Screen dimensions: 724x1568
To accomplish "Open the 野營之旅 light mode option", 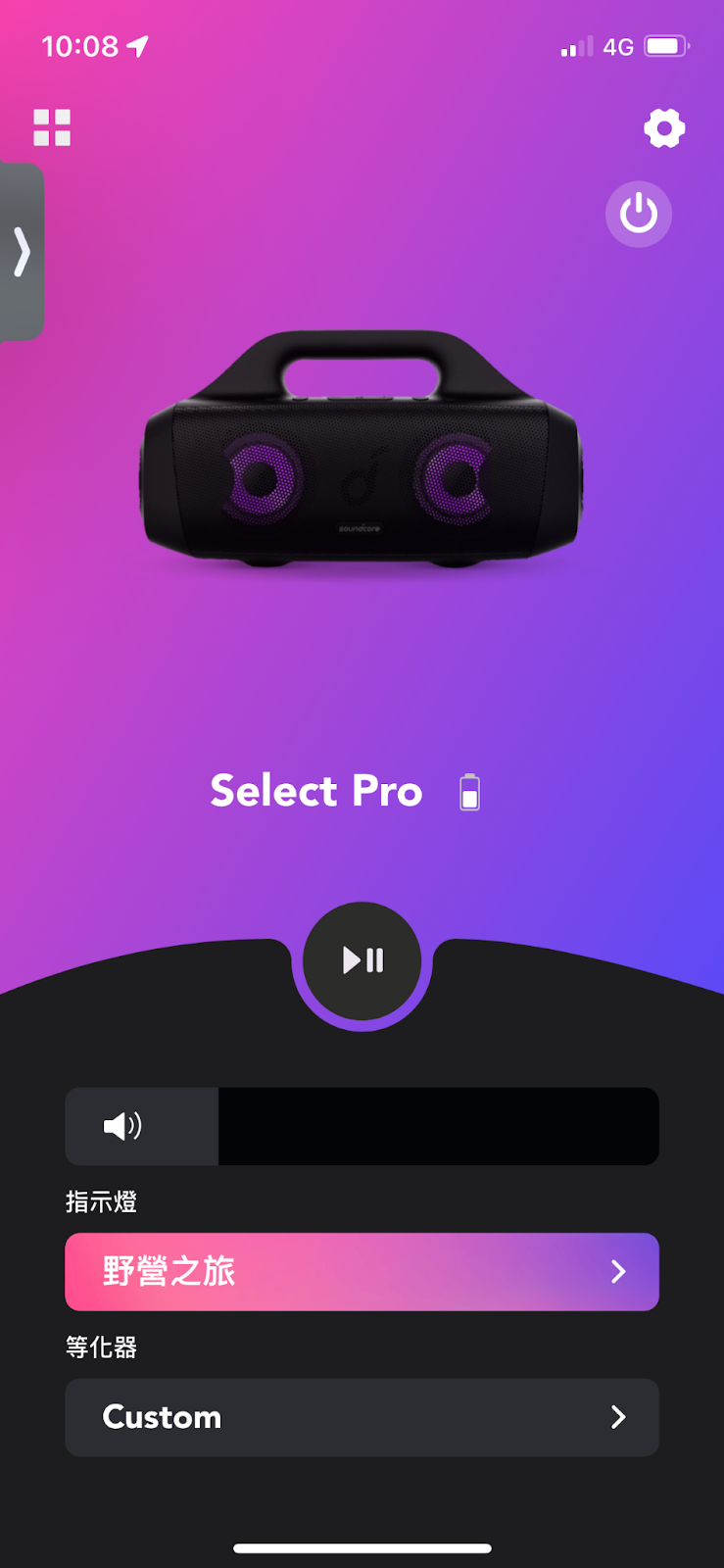I will tap(362, 1272).
